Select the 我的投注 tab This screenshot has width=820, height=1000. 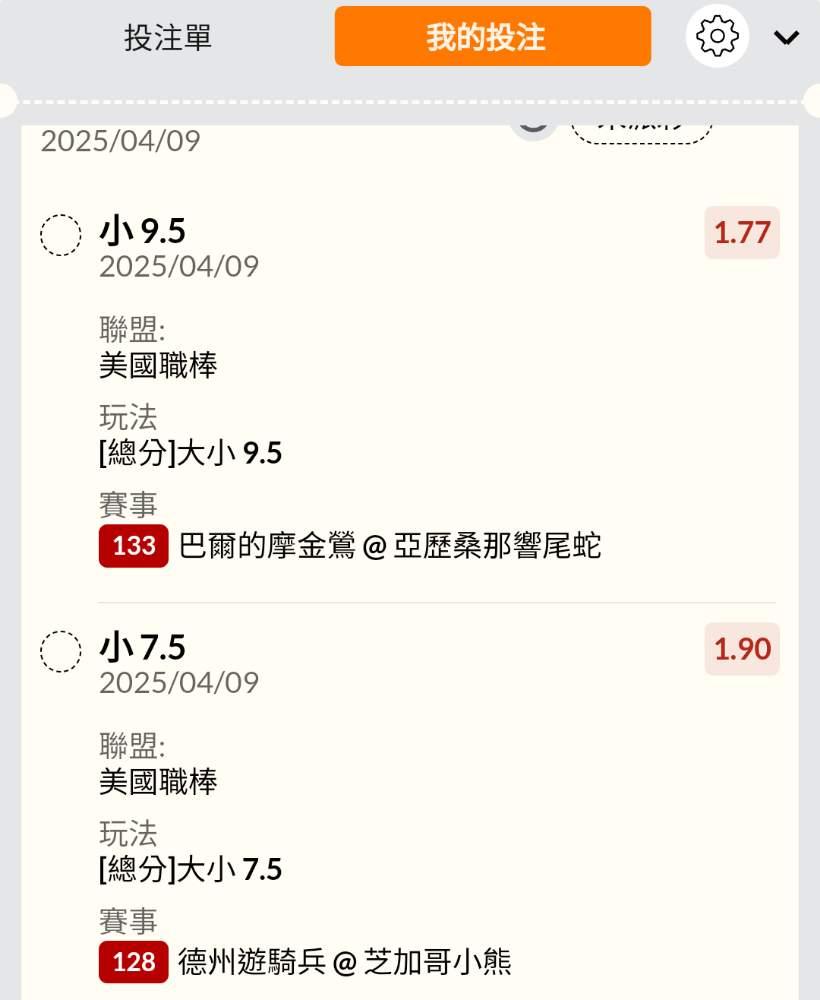[x=492, y=37]
